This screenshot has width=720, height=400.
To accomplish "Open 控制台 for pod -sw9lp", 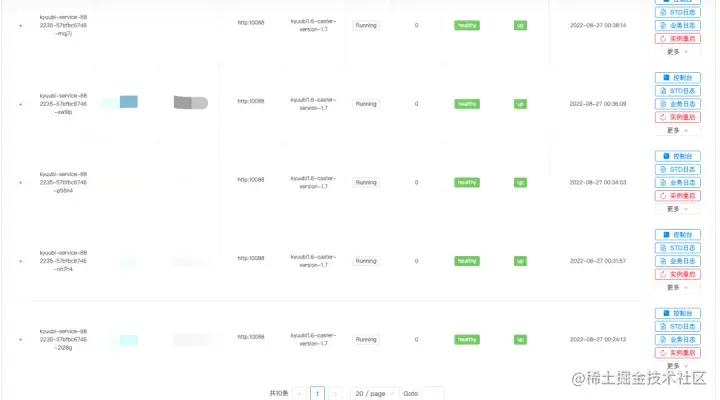I will pyautogui.click(x=678, y=77).
